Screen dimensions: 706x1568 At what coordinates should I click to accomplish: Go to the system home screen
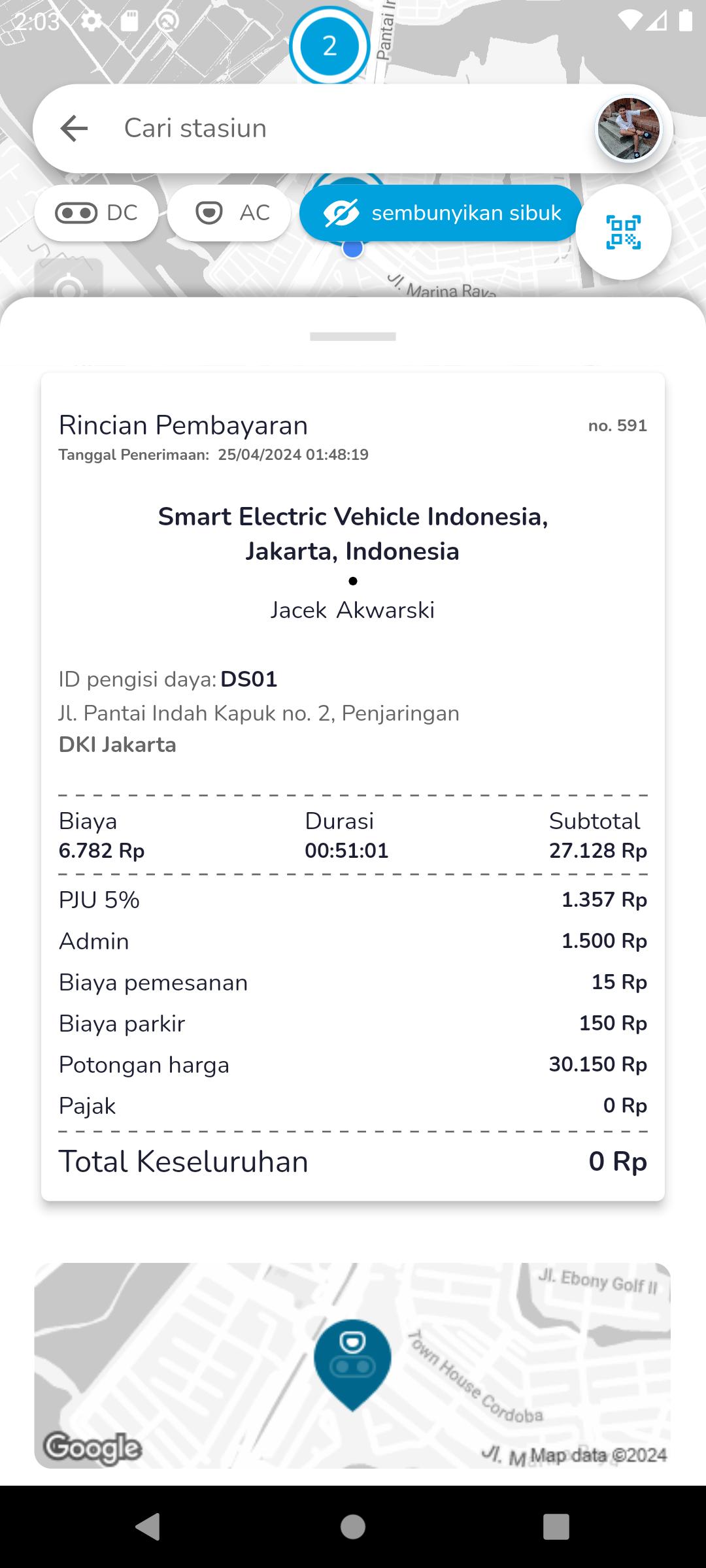tap(353, 1527)
